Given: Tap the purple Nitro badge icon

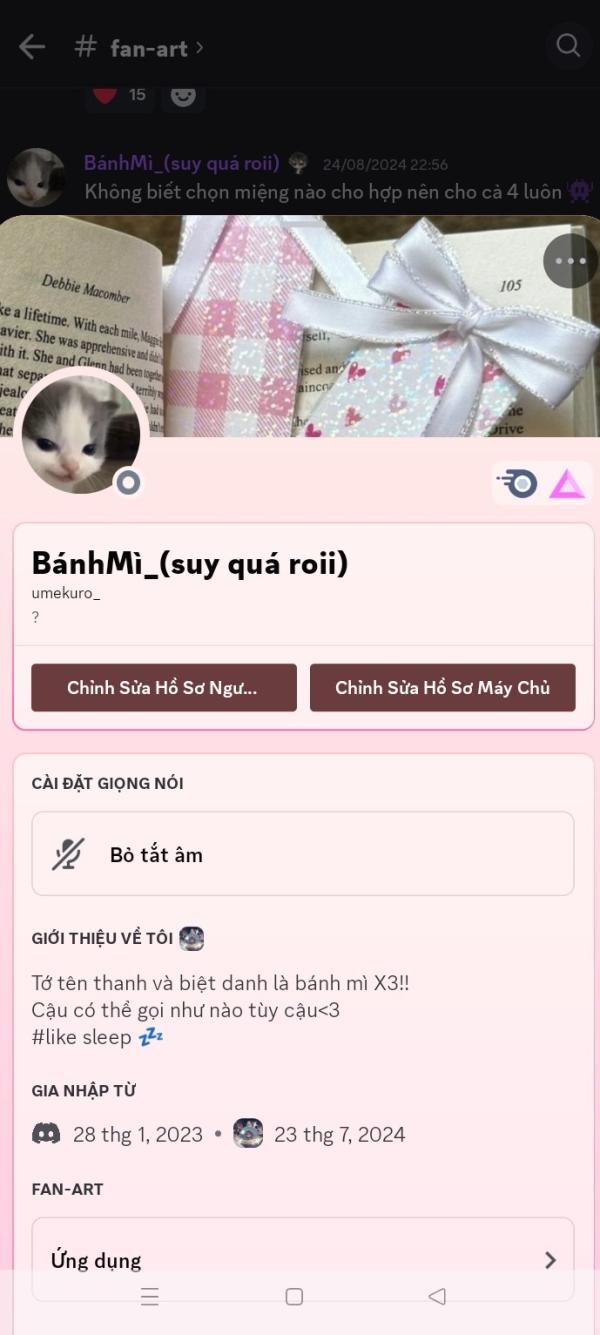Looking at the screenshot, I should click(567, 484).
